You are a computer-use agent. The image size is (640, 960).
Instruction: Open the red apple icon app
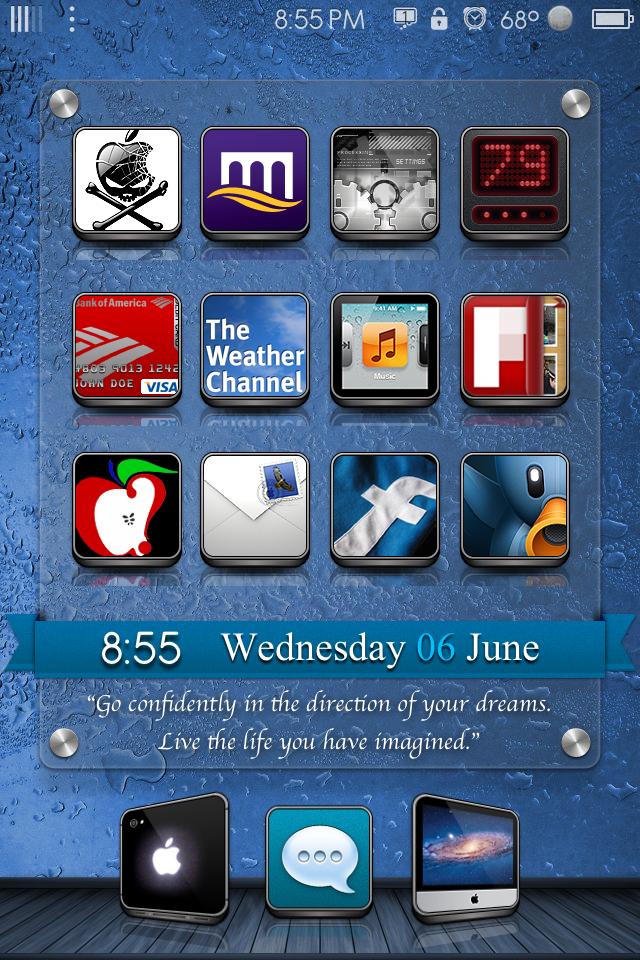tap(127, 507)
